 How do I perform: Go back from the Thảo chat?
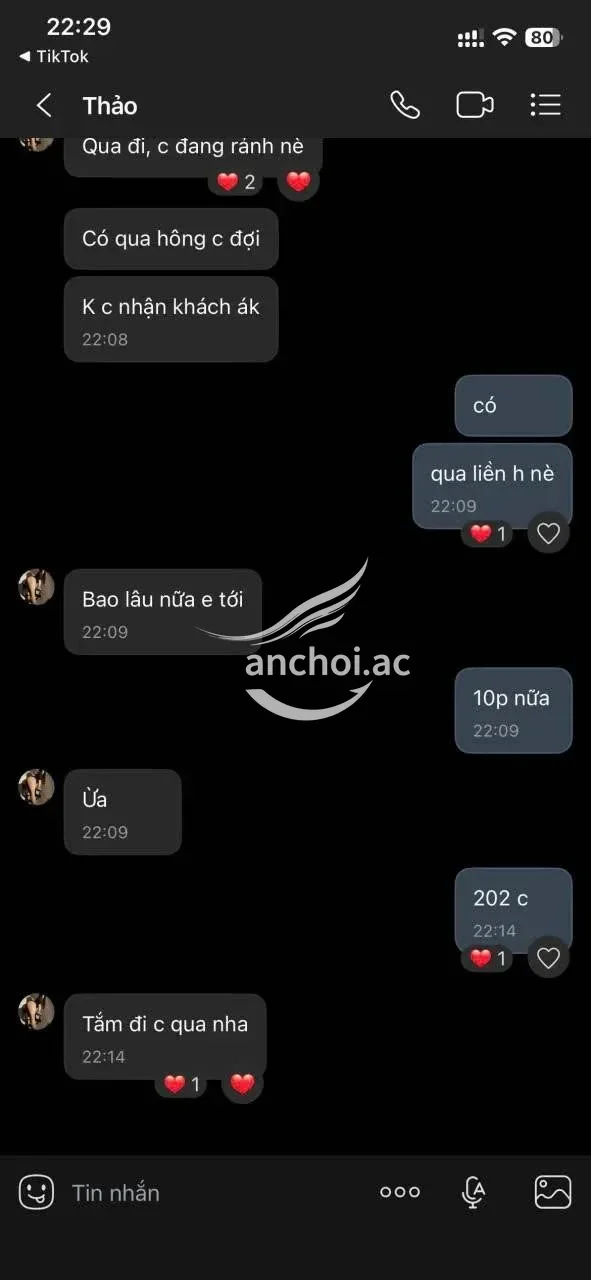pyautogui.click(x=44, y=105)
